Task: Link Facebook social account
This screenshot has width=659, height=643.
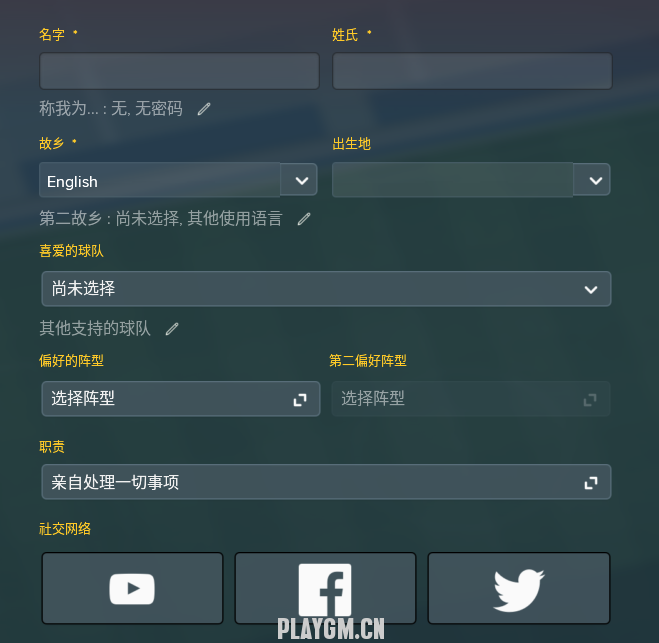Action: [x=325, y=588]
